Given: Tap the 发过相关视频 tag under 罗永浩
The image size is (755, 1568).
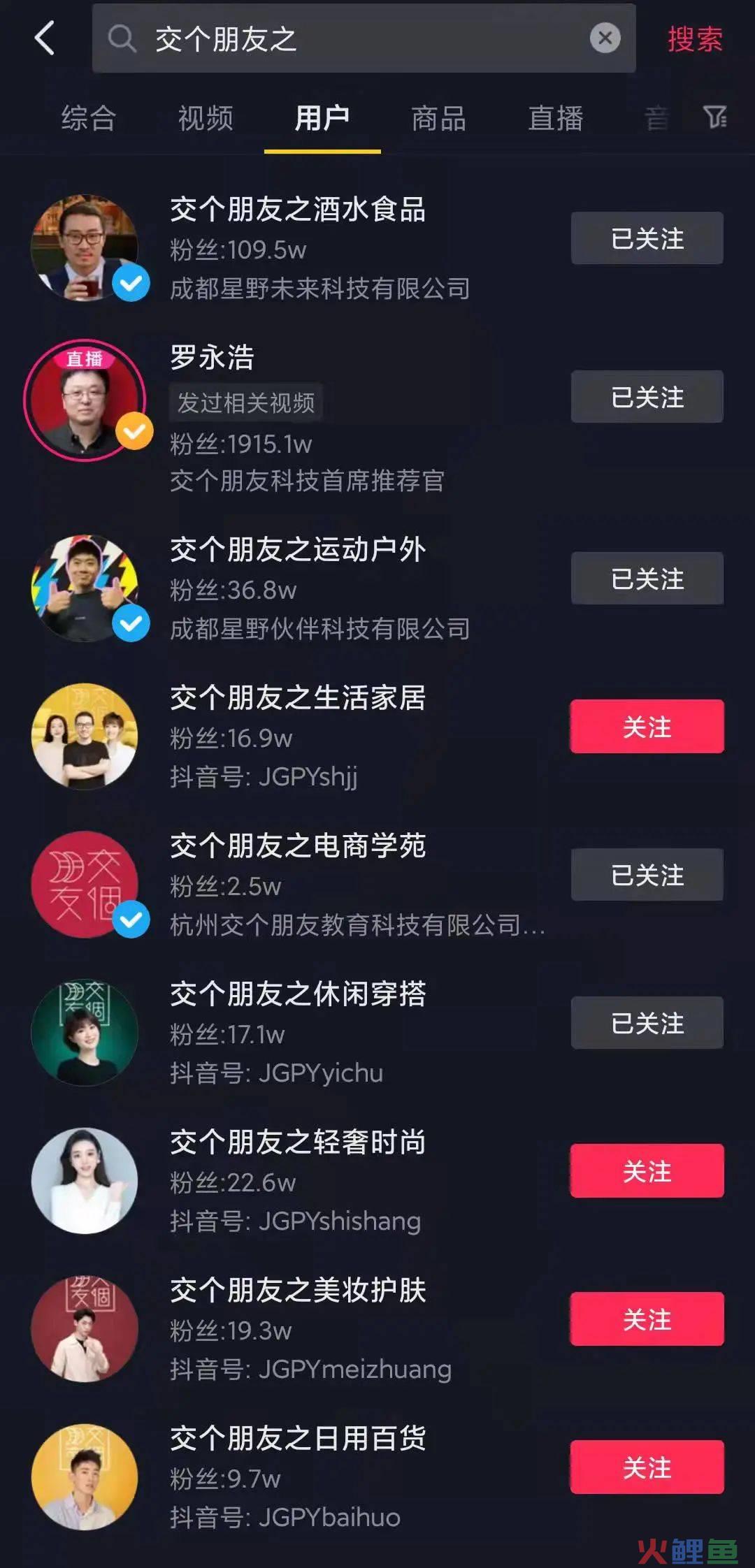Looking at the screenshot, I should pyautogui.click(x=245, y=402).
